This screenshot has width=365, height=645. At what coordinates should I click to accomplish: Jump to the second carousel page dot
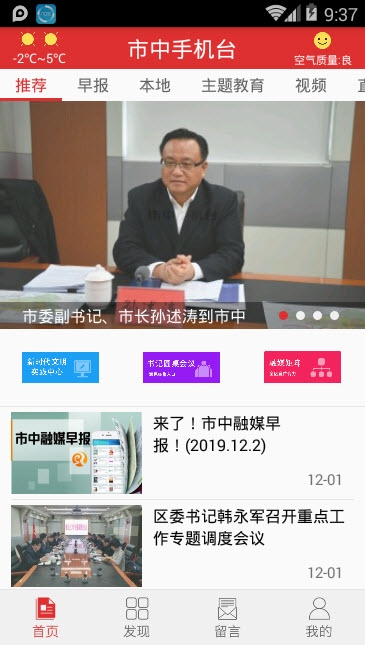pyautogui.click(x=300, y=316)
